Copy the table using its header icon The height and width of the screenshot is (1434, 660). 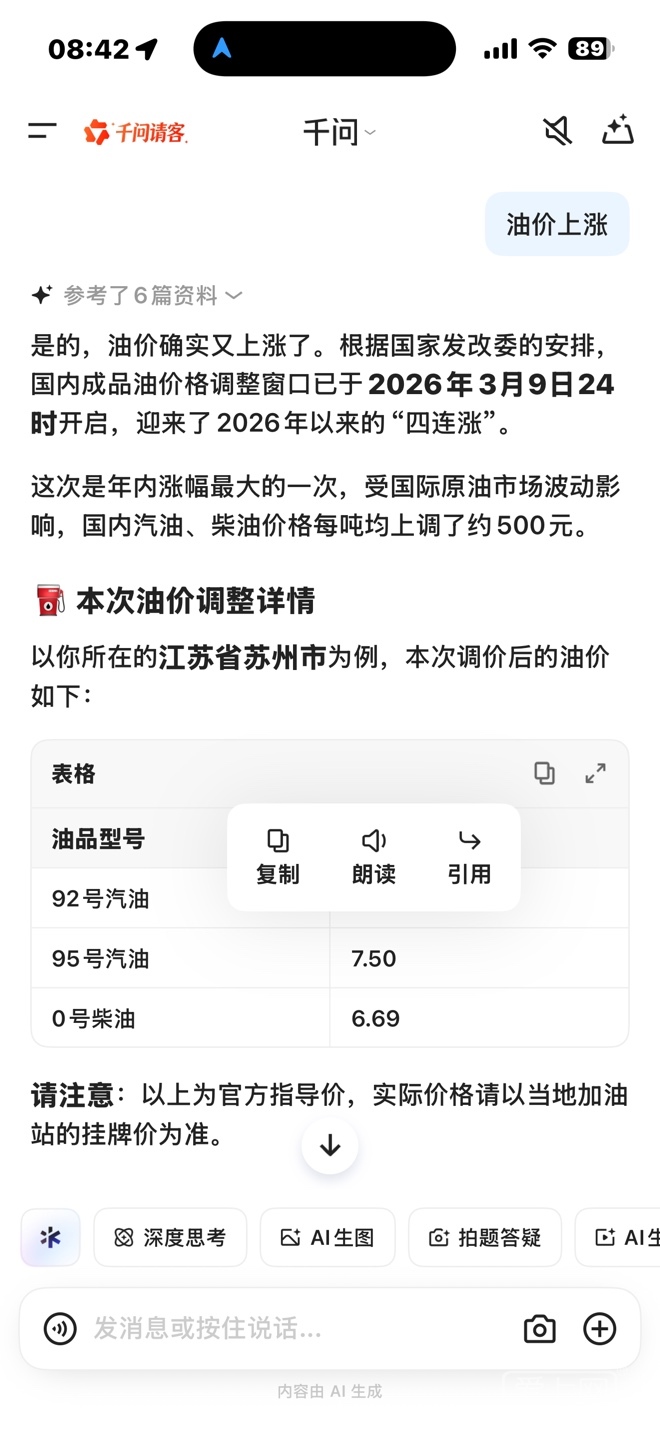click(x=544, y=773)
